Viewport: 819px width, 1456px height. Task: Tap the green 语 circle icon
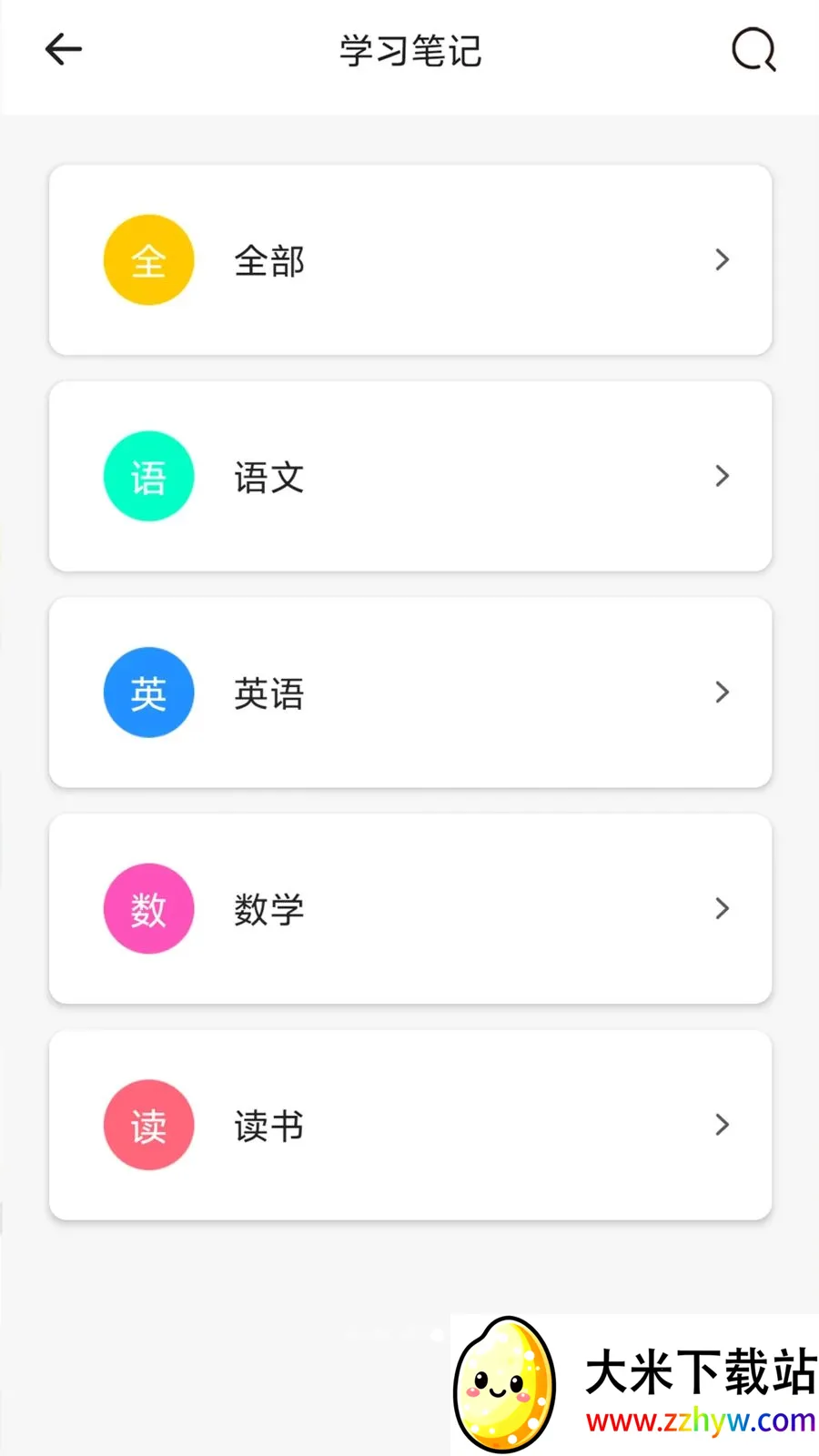point(148,476)
